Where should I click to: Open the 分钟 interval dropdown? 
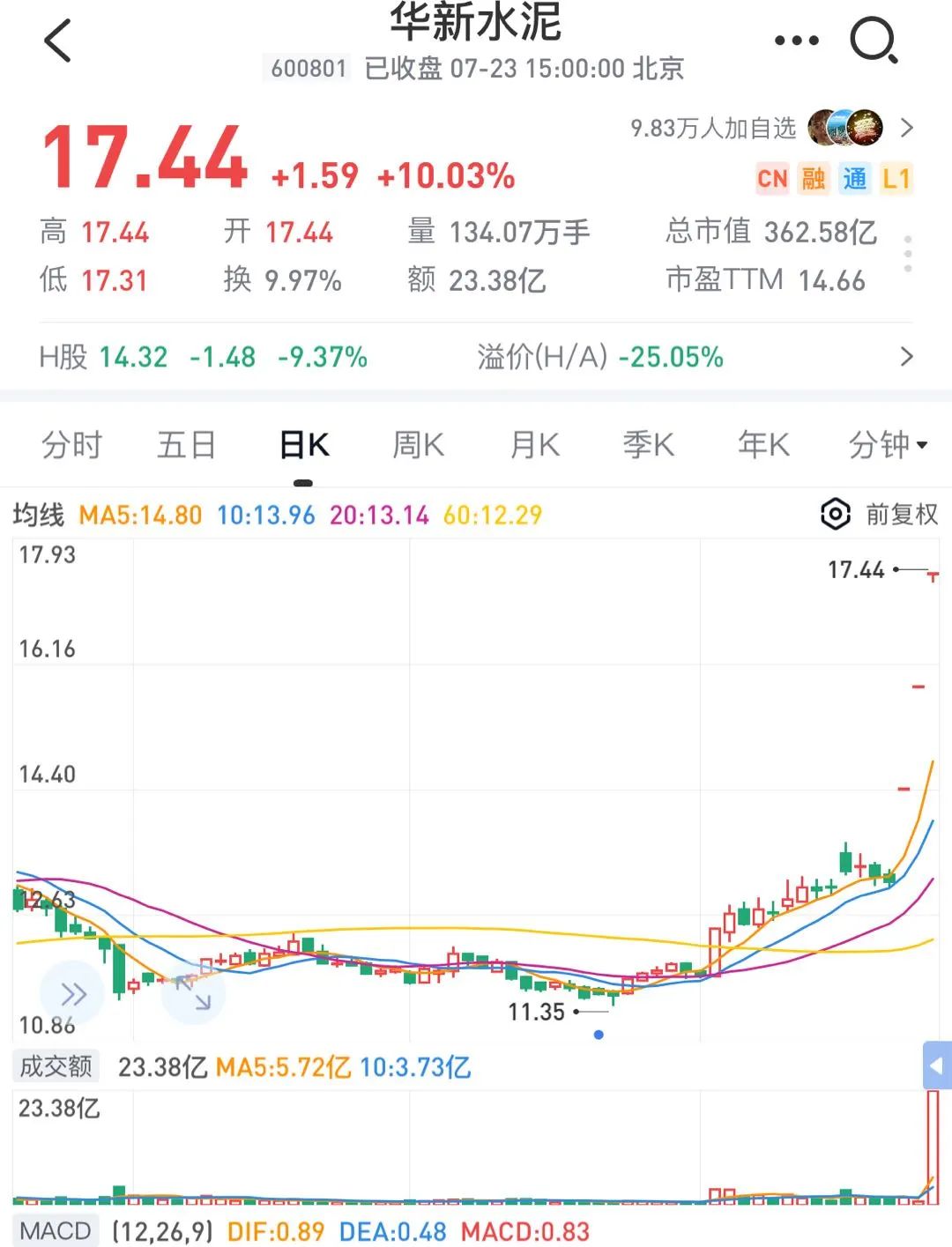point(887,445)
